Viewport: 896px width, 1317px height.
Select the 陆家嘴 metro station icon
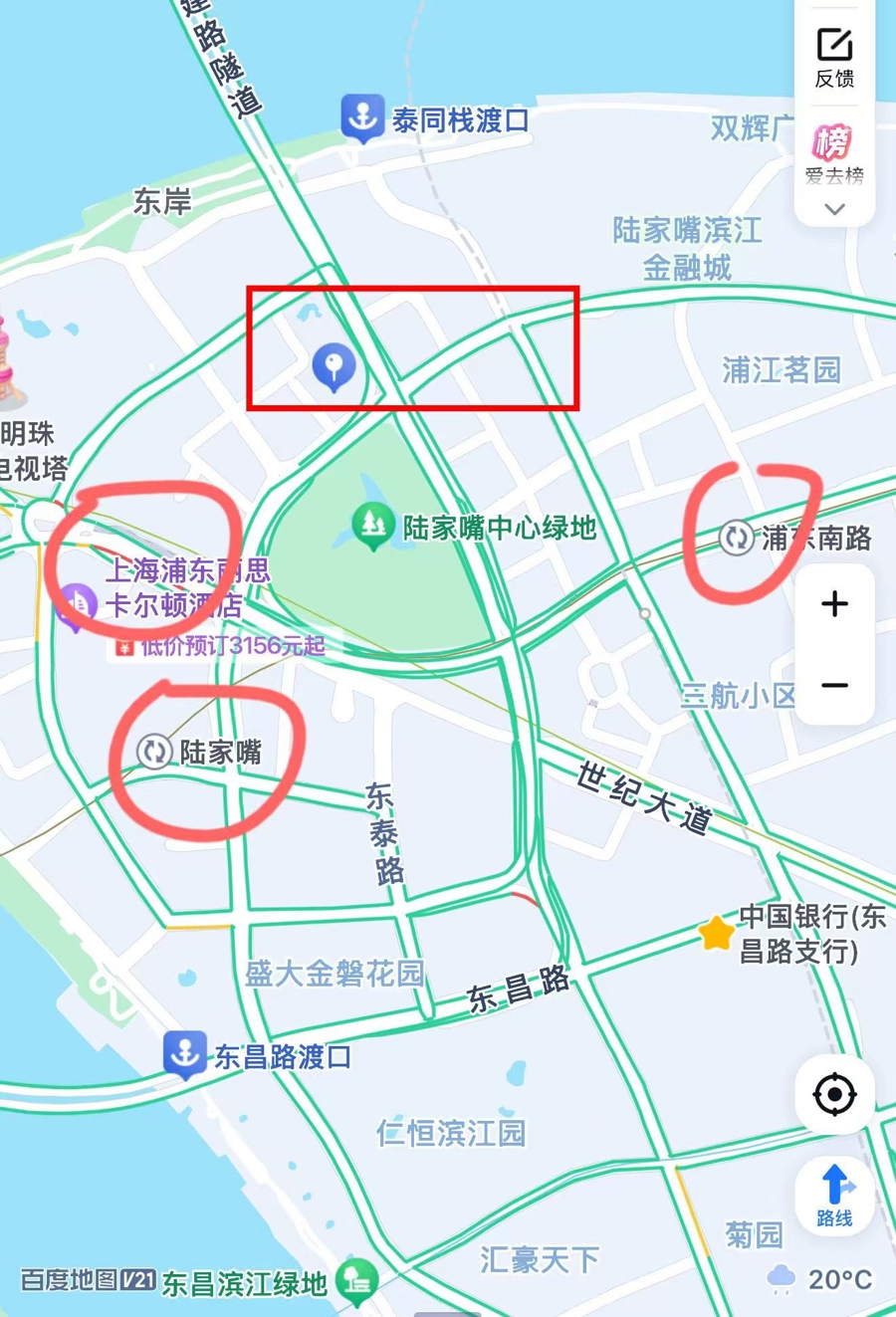pos(153,751)
